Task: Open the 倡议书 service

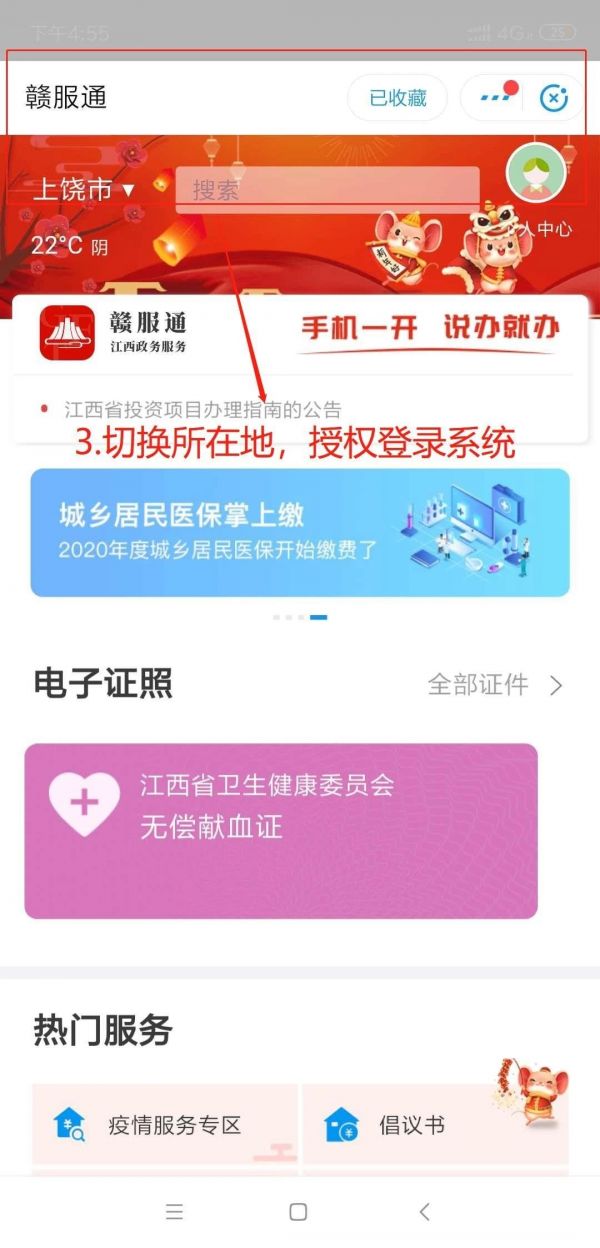Action: click(434, 1125)
